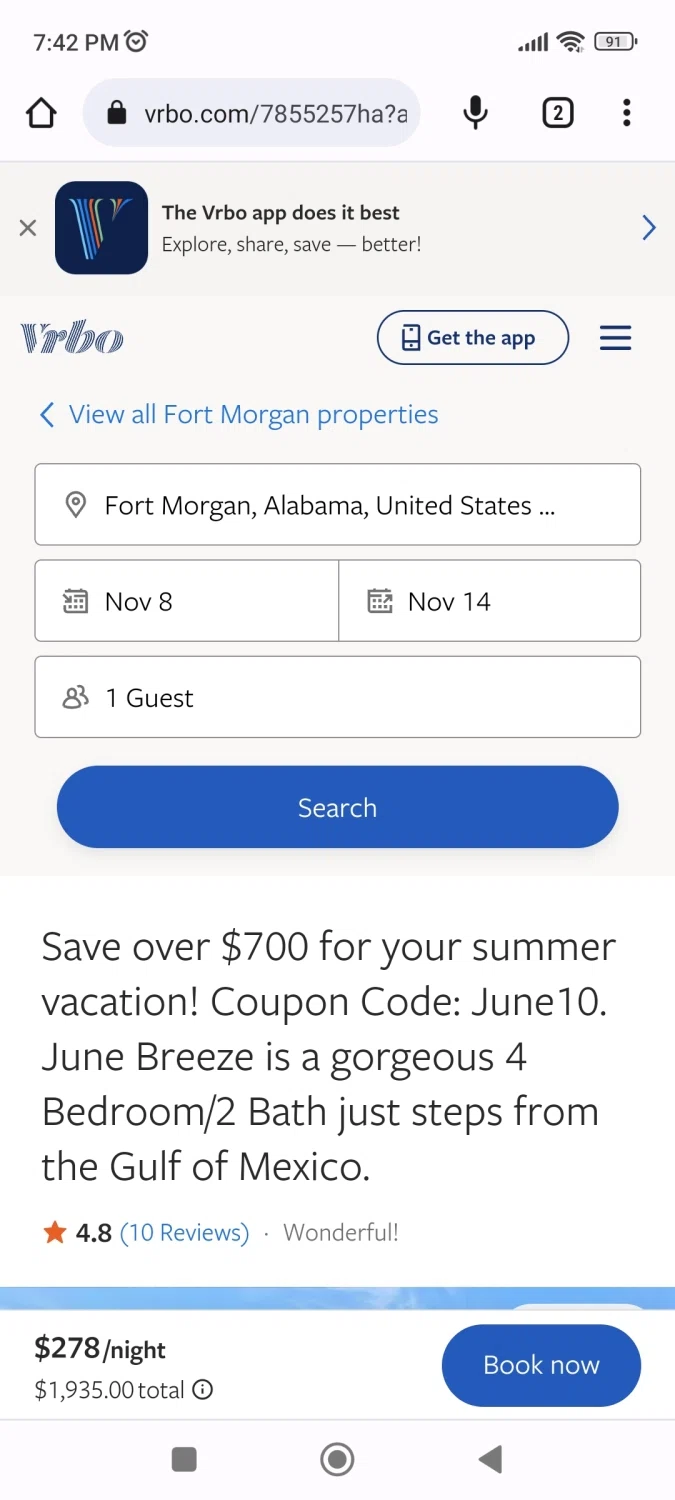Dismiss the Vrbo app banner
This screenshot has width=675, height=1500.
pos(28,228)
